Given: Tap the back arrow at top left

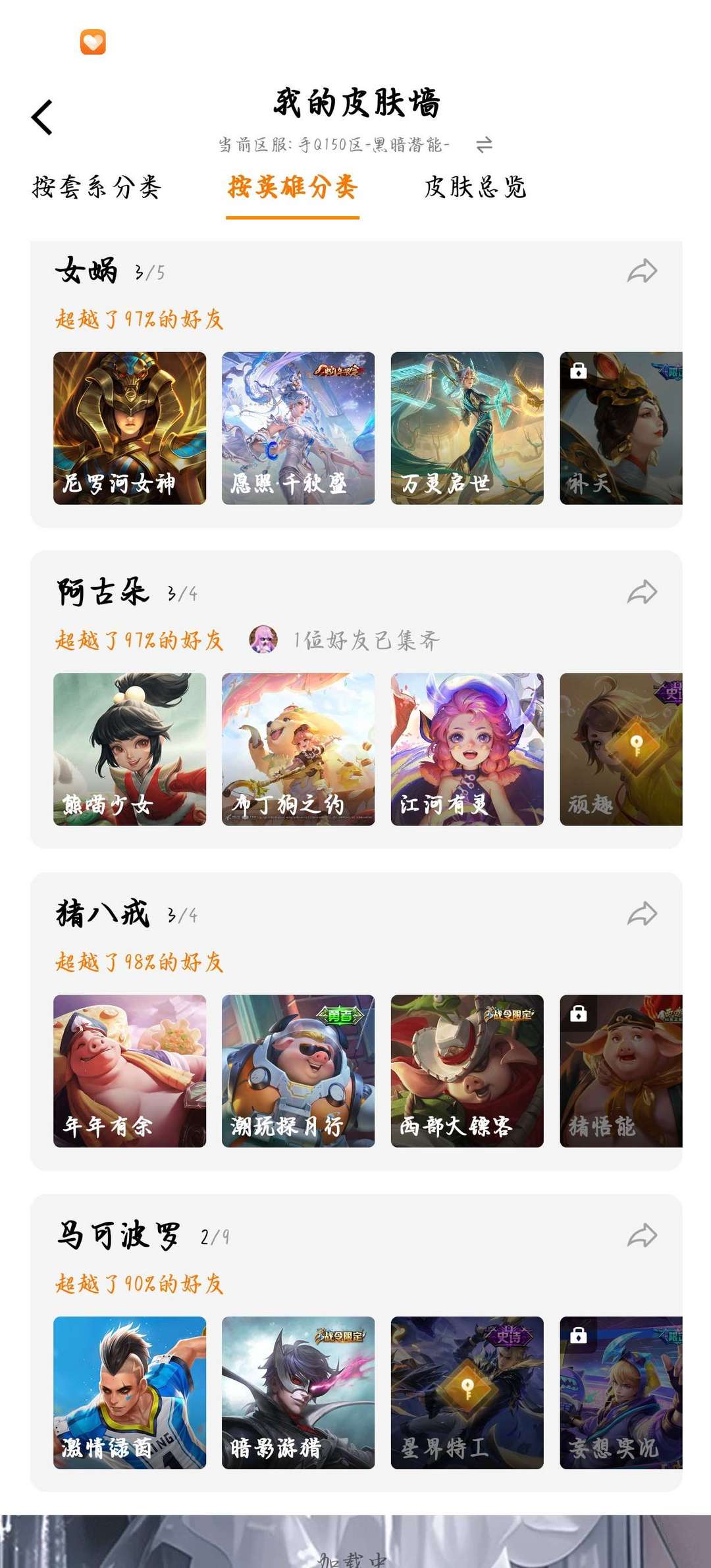Looking at the screenshot, I should (43, 117).
